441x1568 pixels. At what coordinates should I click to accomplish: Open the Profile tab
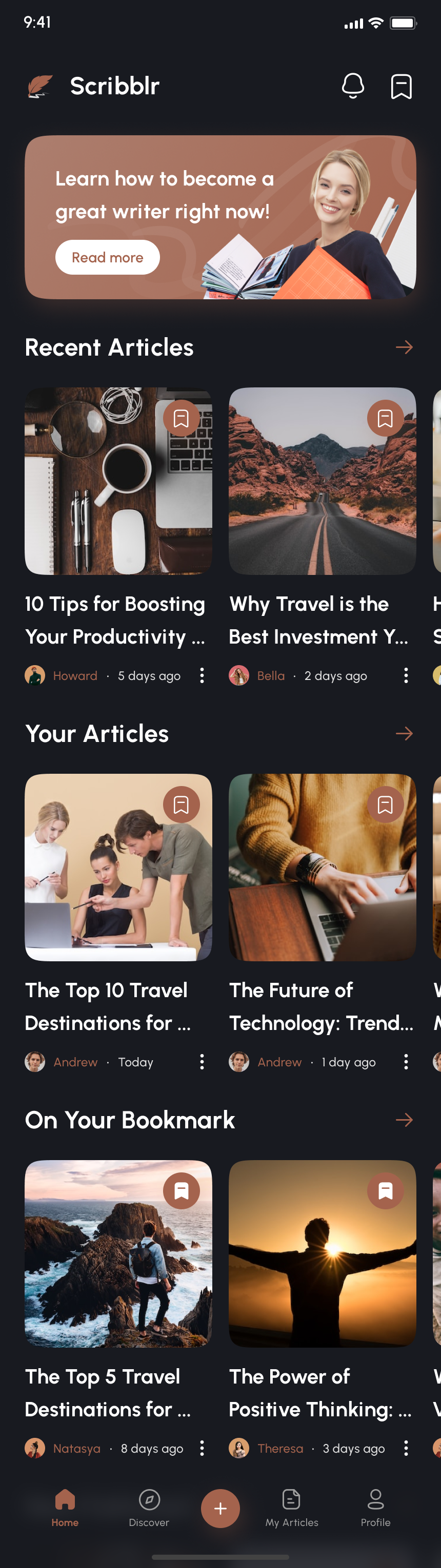[375, 1508]
